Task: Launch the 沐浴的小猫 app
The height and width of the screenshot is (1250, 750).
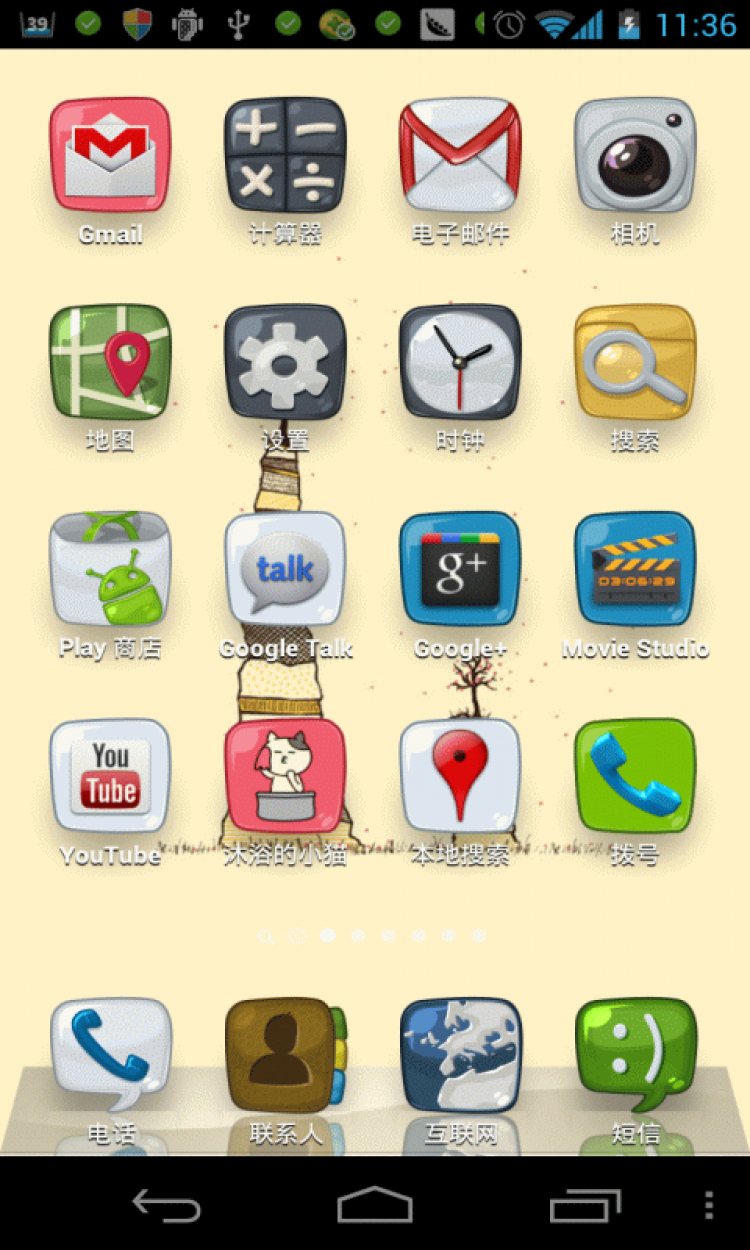Action: point(285,776)
